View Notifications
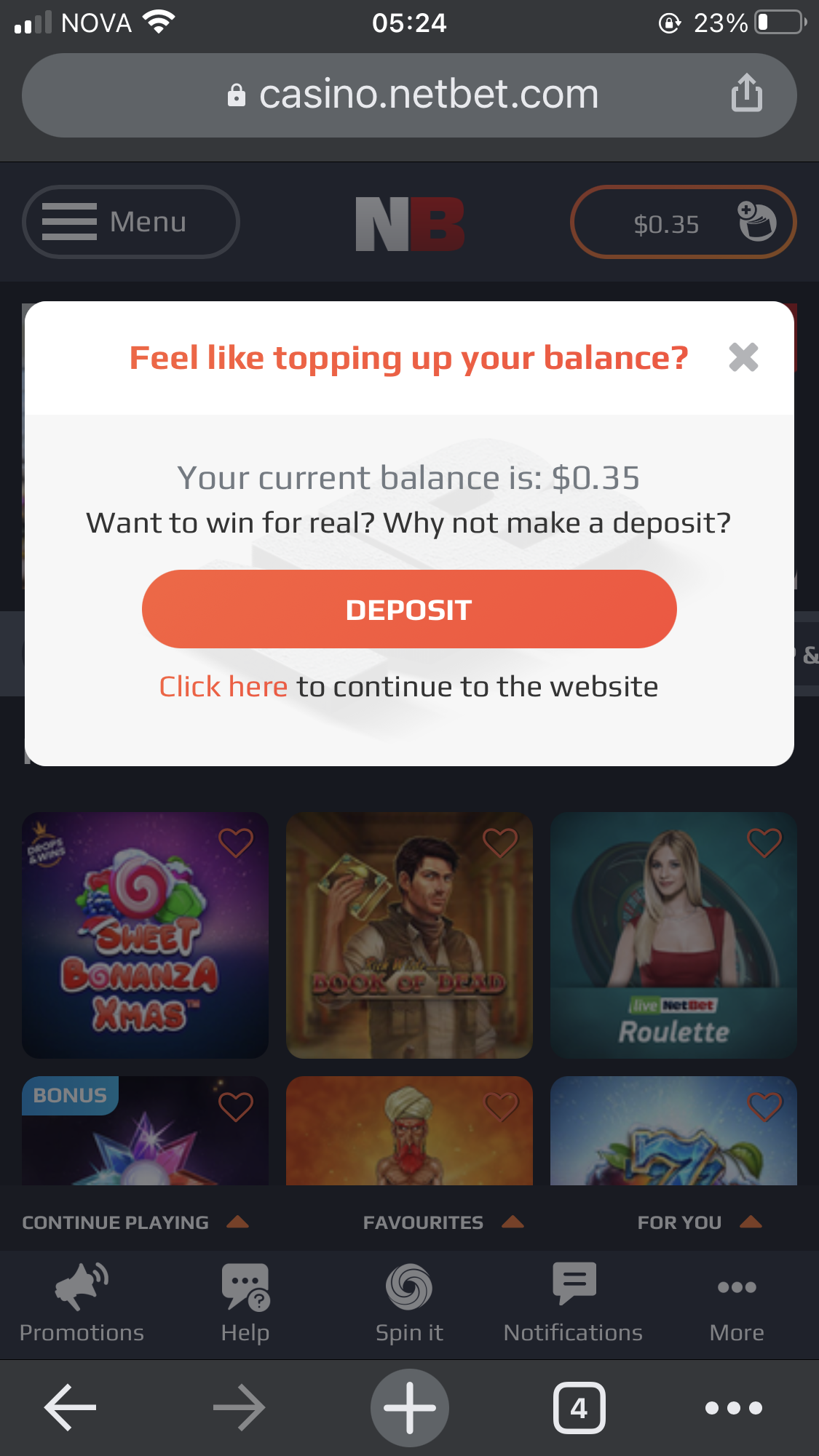Image resolution: width=819 pixels, height=1456 pixels. click(x=574, y=1302)
